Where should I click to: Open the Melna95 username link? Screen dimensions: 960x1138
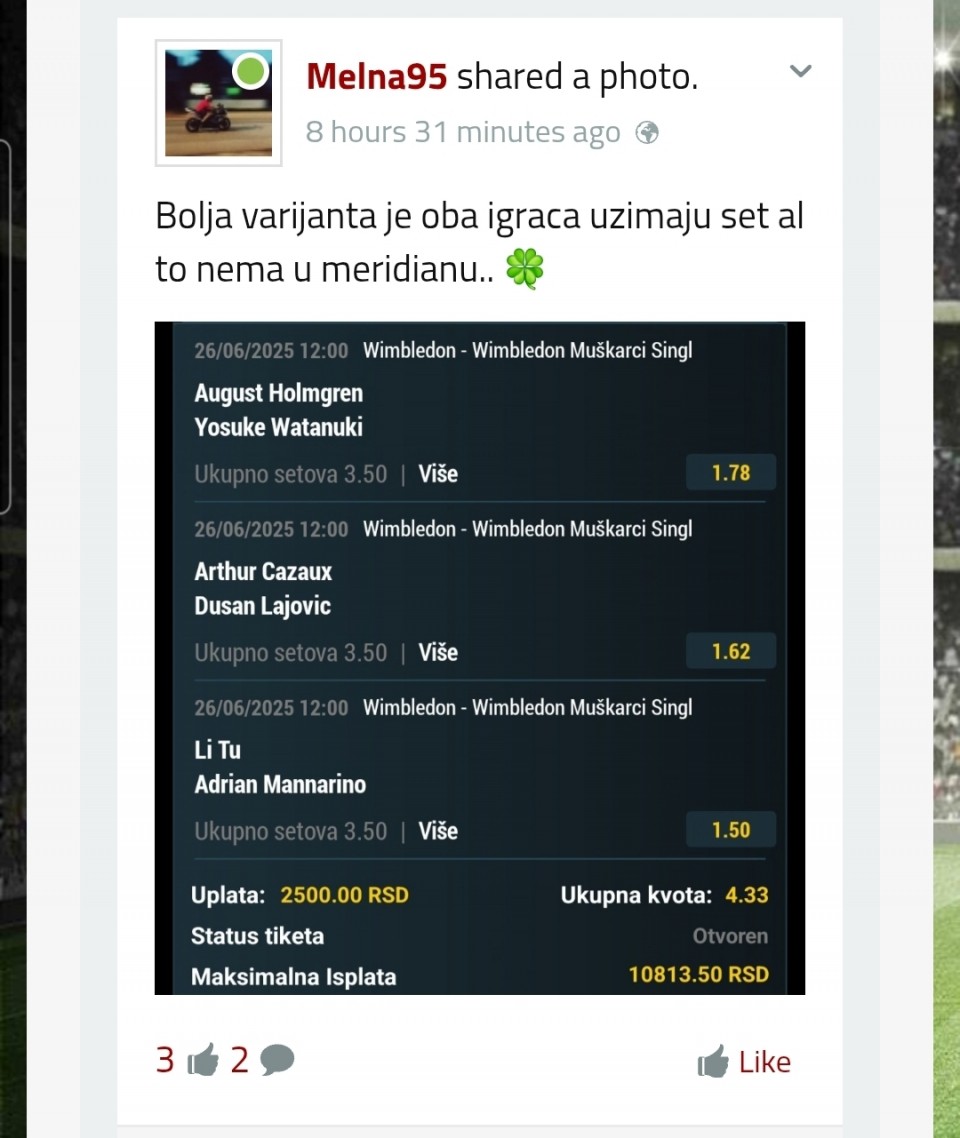[x=376, y=76]
